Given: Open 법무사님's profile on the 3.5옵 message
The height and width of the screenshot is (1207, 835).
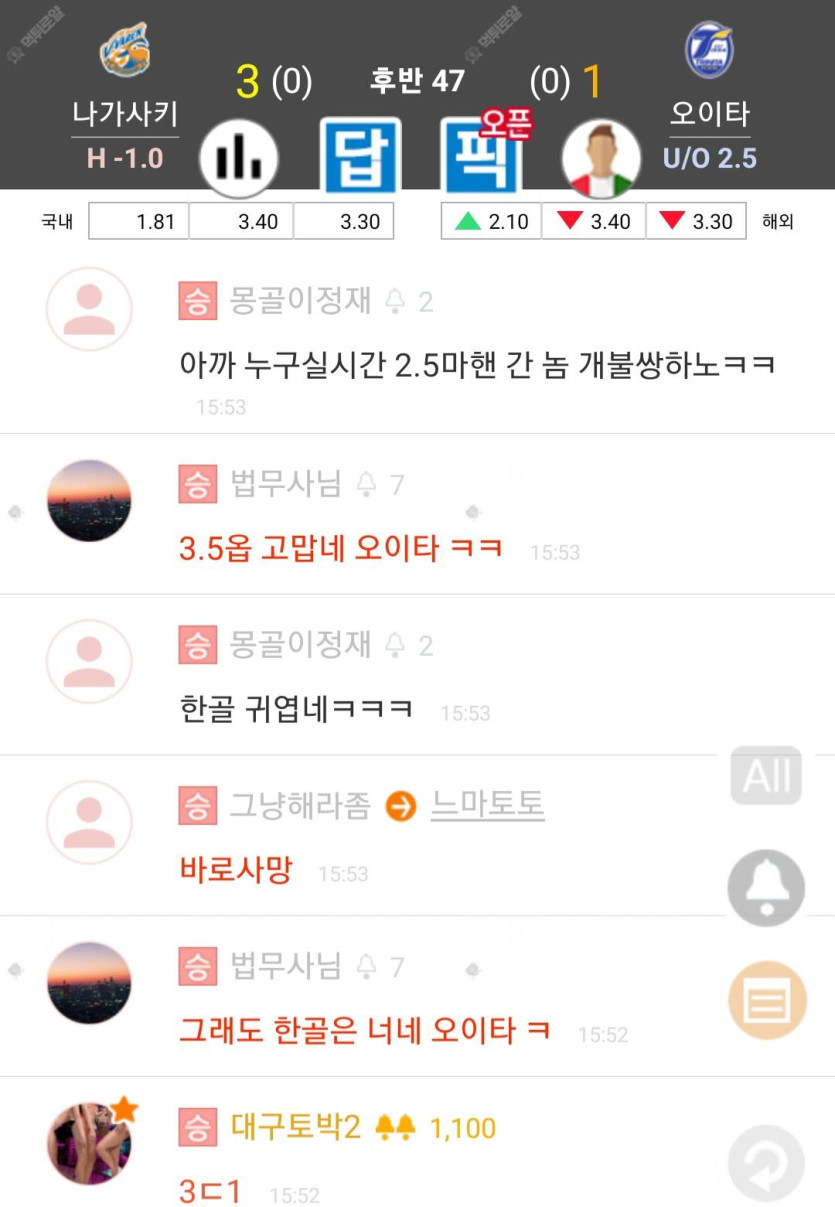Looking at the screenshot, I should (x=90, y=501).
